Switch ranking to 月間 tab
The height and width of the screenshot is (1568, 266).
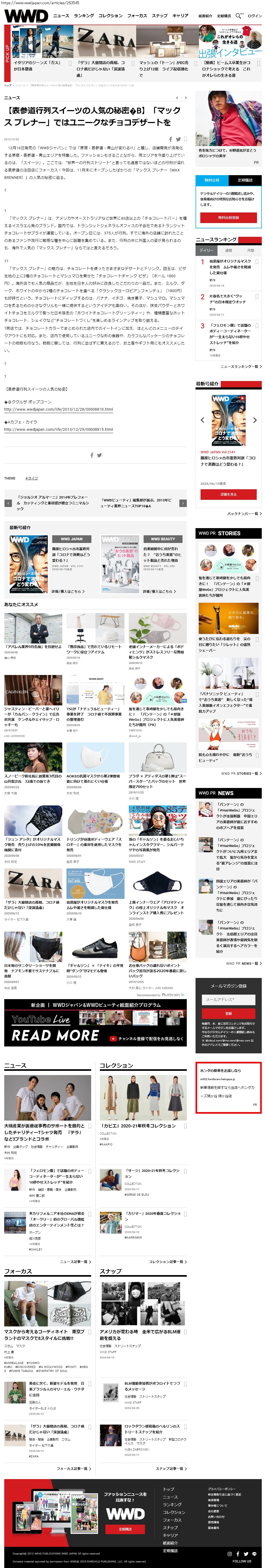click(x=250, y=250)
